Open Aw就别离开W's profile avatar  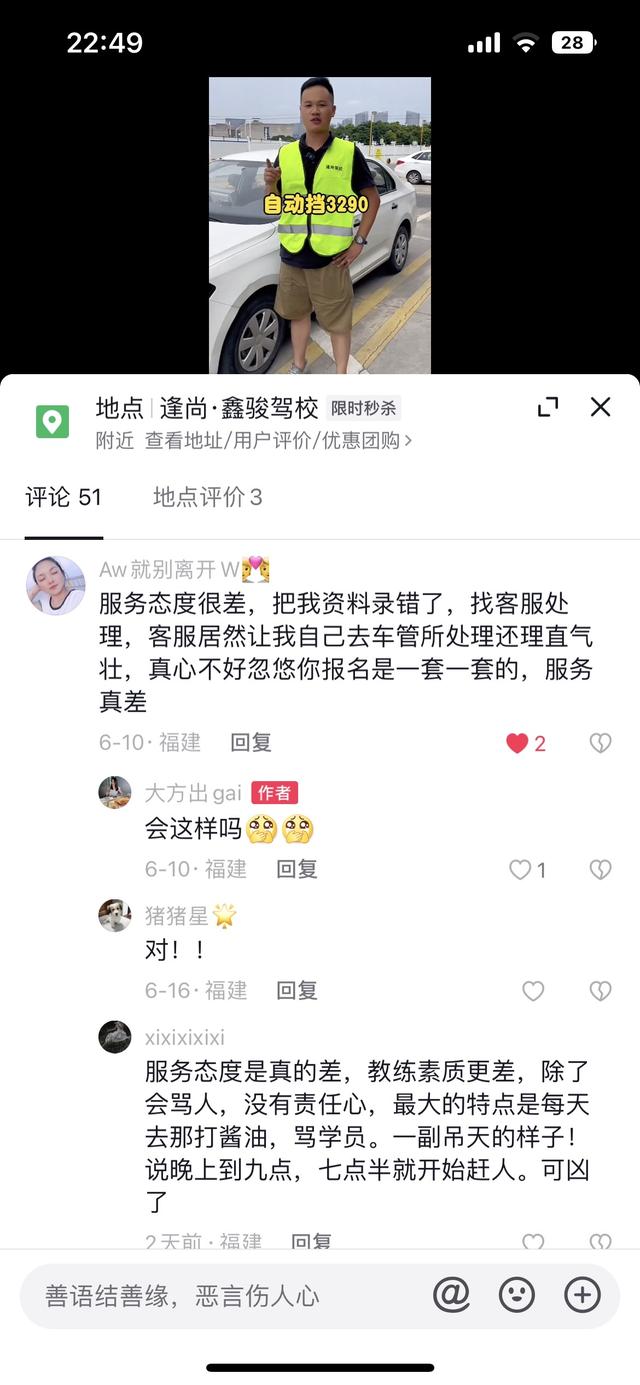pyautogui.click(x=55, y=585)
